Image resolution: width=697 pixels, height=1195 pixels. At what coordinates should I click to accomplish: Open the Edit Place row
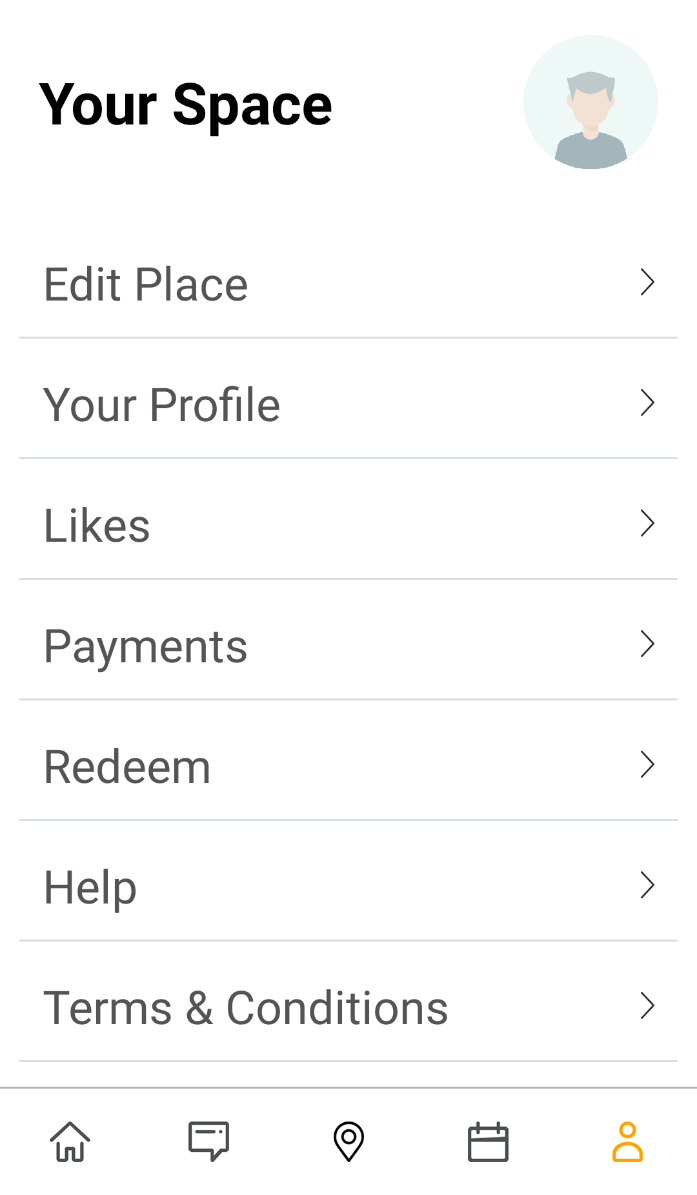348,284
